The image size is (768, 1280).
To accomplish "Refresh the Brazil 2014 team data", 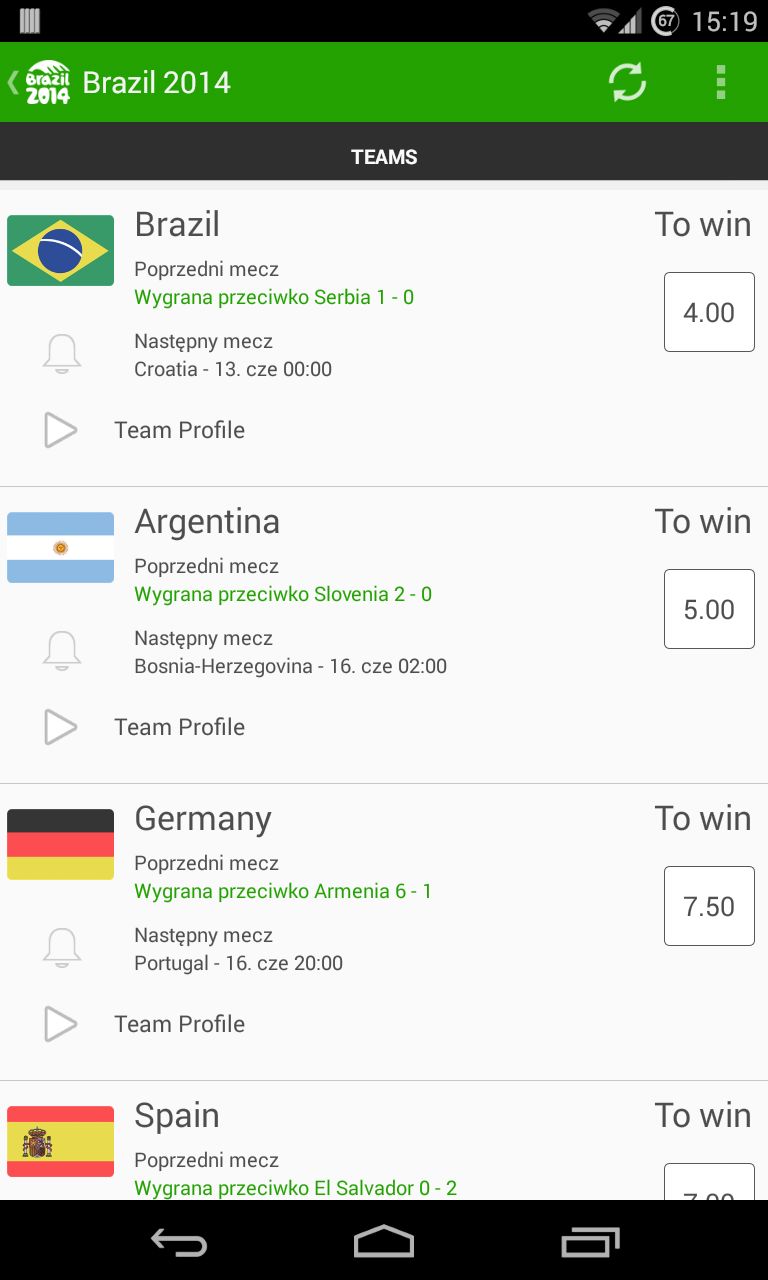I will click(628, 82).
